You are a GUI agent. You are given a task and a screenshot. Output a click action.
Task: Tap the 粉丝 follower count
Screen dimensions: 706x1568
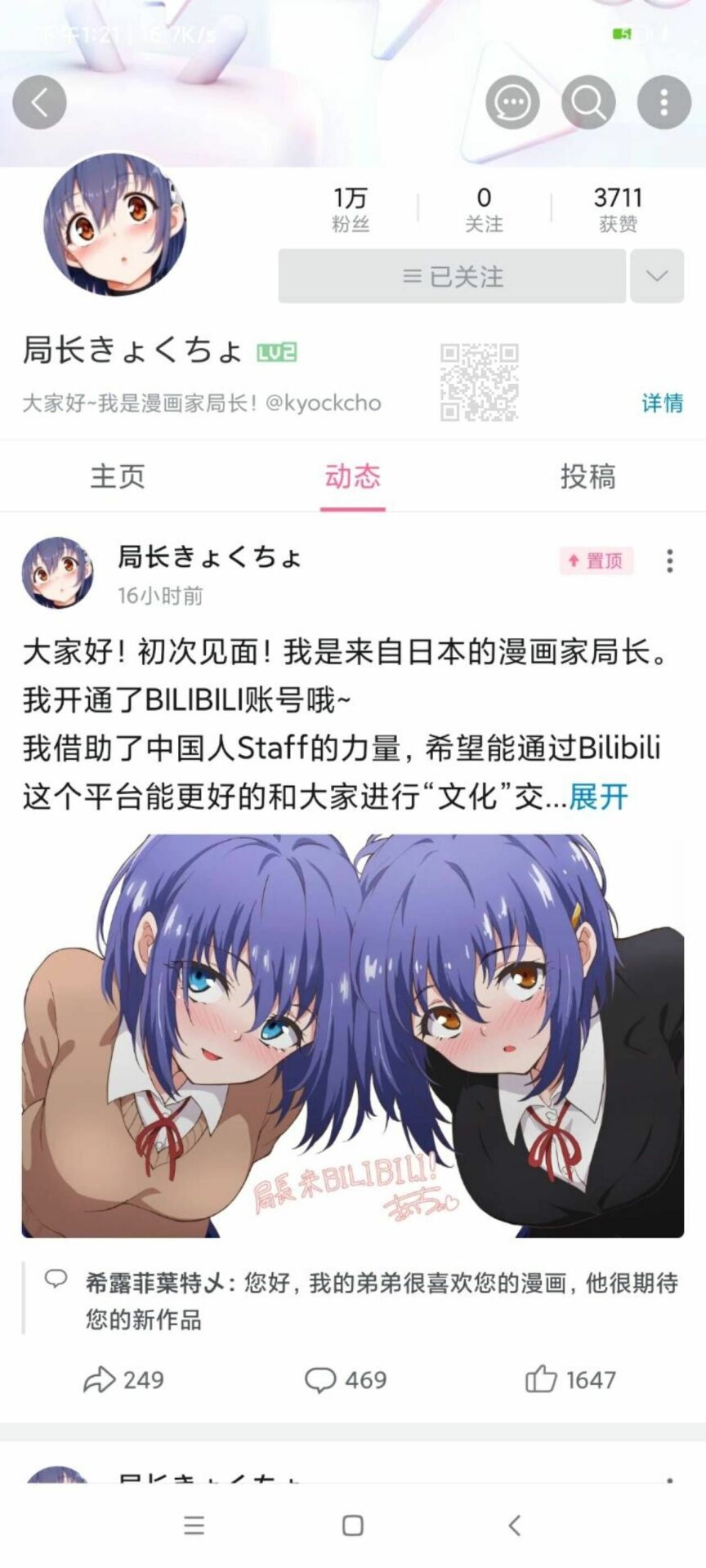[351, 209]
